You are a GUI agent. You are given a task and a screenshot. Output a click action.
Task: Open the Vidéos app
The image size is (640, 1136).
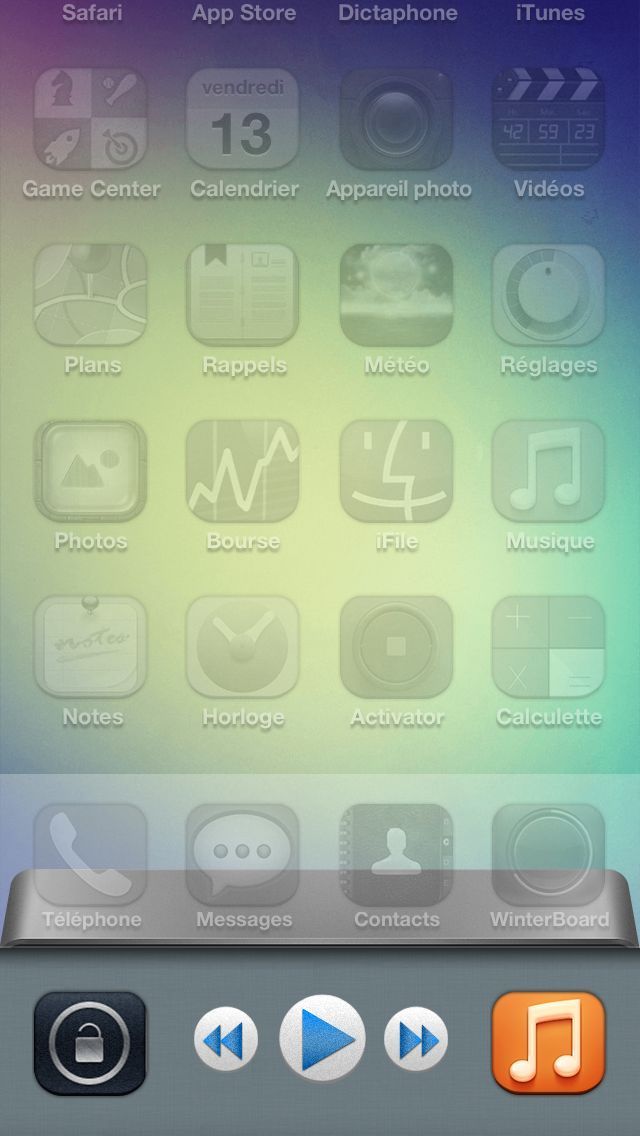click(x=549, y=119)
